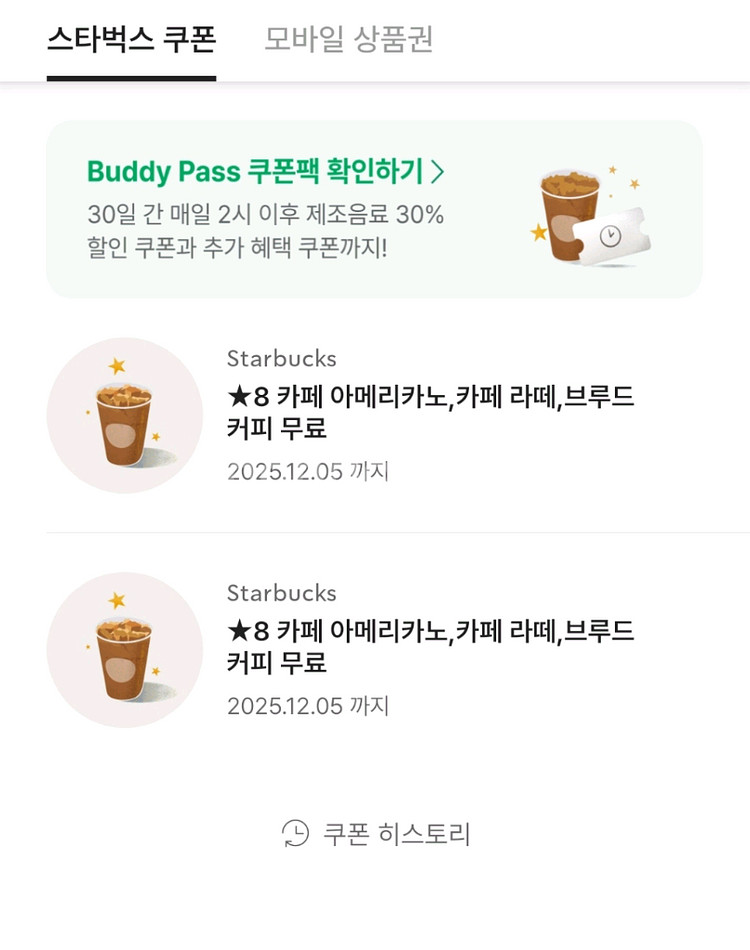Tap the green Buddy Pass banner card
750x950 pixels.
(375, 207)
